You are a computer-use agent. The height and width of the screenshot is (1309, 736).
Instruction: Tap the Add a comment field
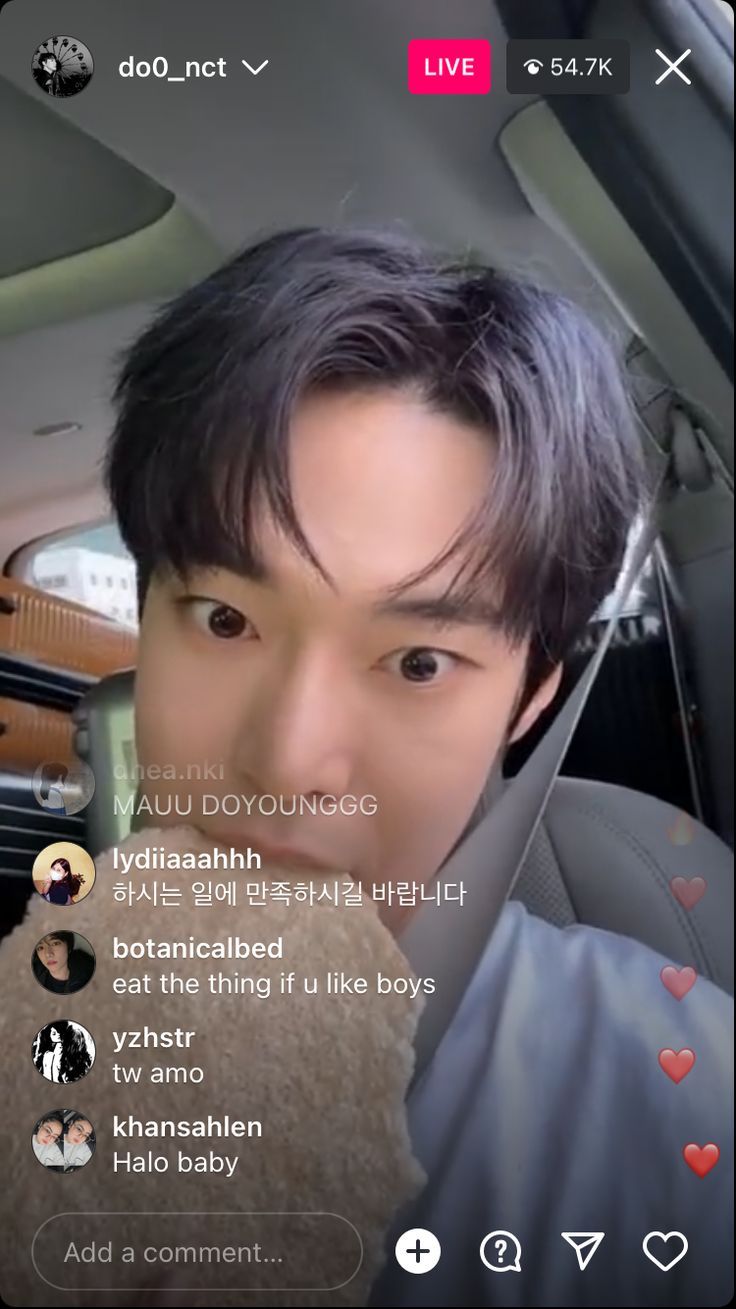196,1252
